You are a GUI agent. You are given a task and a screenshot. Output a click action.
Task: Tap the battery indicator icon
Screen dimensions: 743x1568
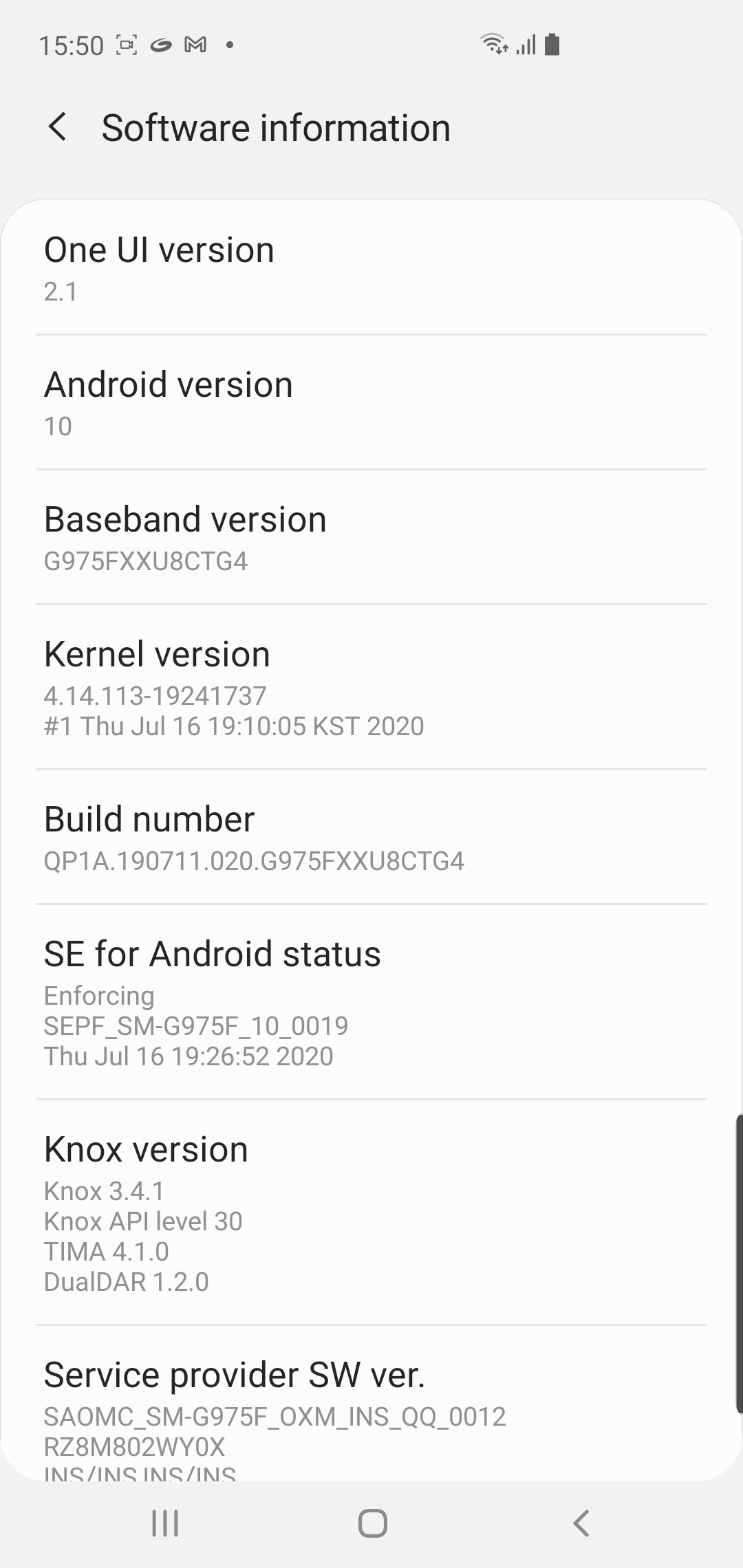[x=552, y=43]
